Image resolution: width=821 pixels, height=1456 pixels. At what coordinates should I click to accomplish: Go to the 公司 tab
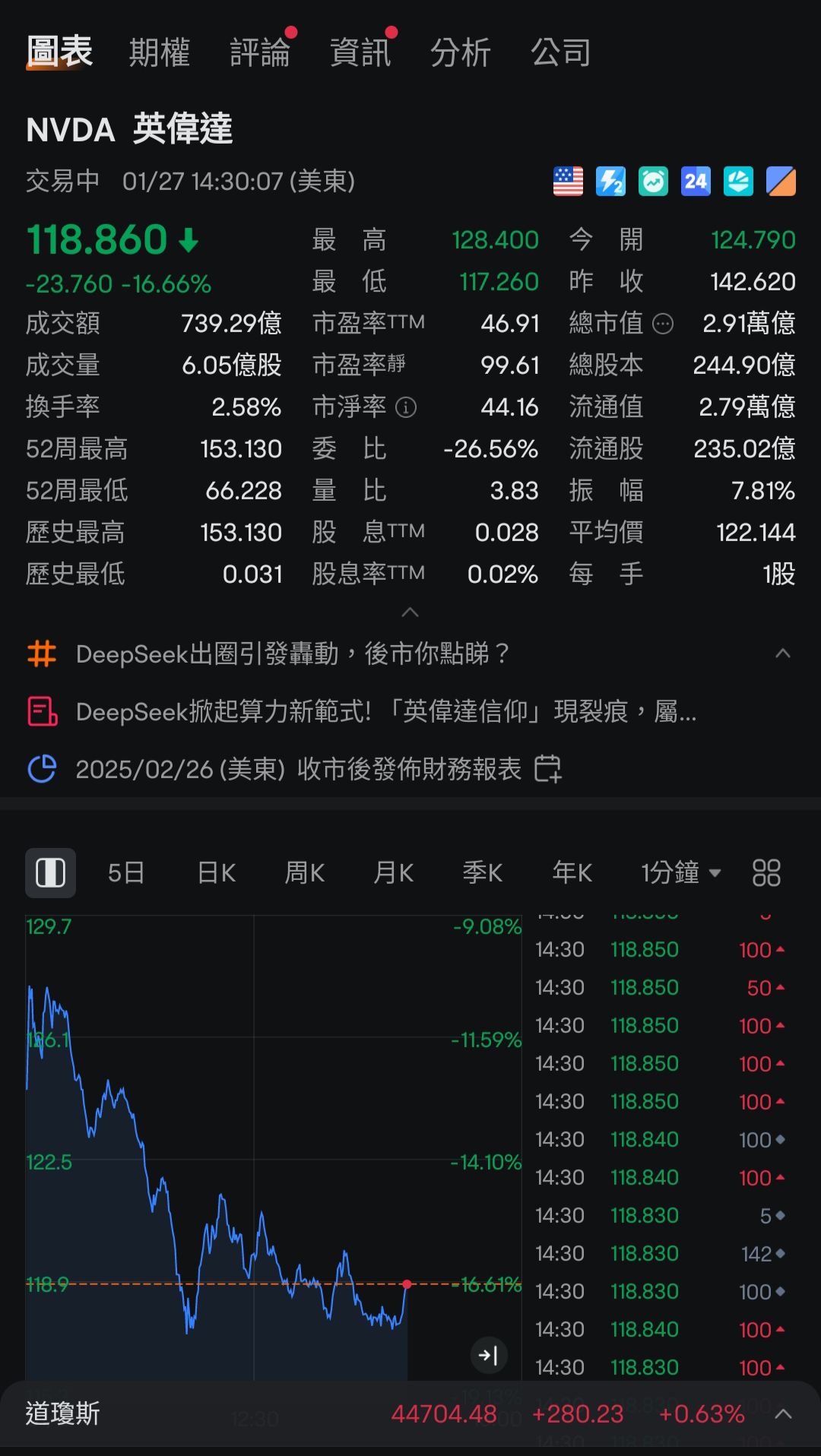click(561, 52)
